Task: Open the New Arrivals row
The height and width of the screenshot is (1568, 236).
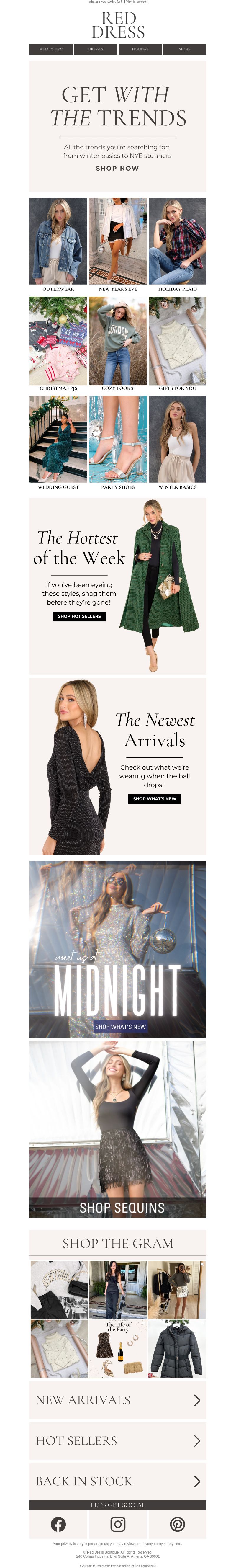Action: (x=118, y=1400)
